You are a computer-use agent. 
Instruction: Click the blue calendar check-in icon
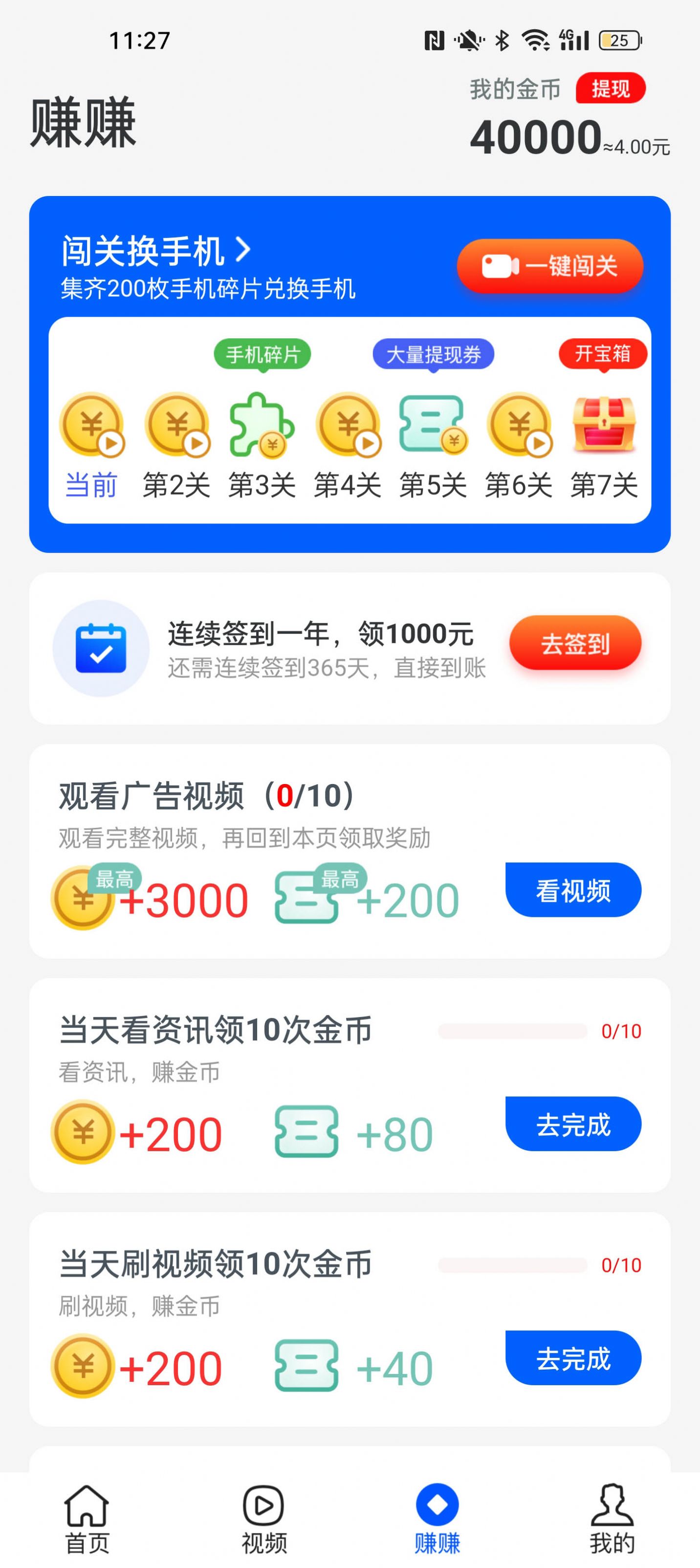[x=101, y=649]
